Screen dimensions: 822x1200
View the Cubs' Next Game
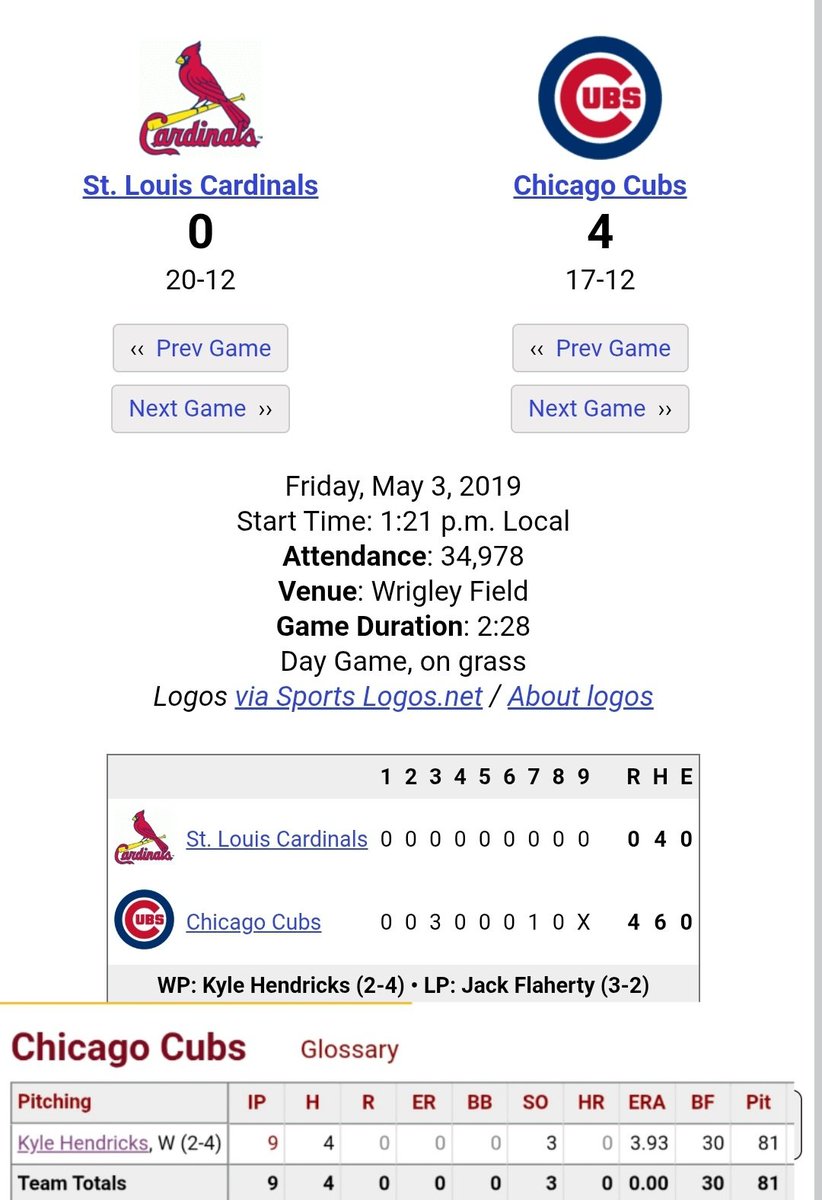599,408
